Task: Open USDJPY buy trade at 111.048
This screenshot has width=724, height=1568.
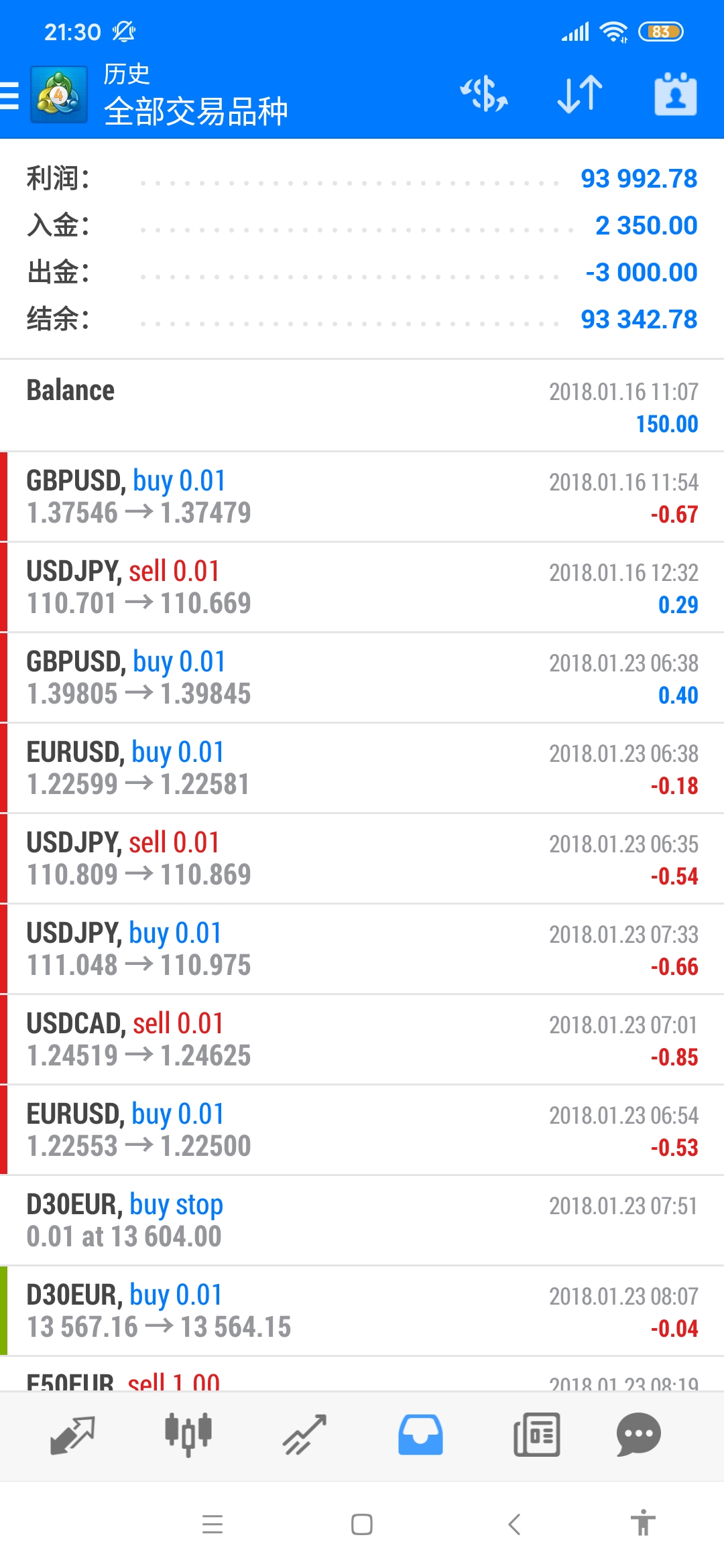Action: [x=362, y=949]
